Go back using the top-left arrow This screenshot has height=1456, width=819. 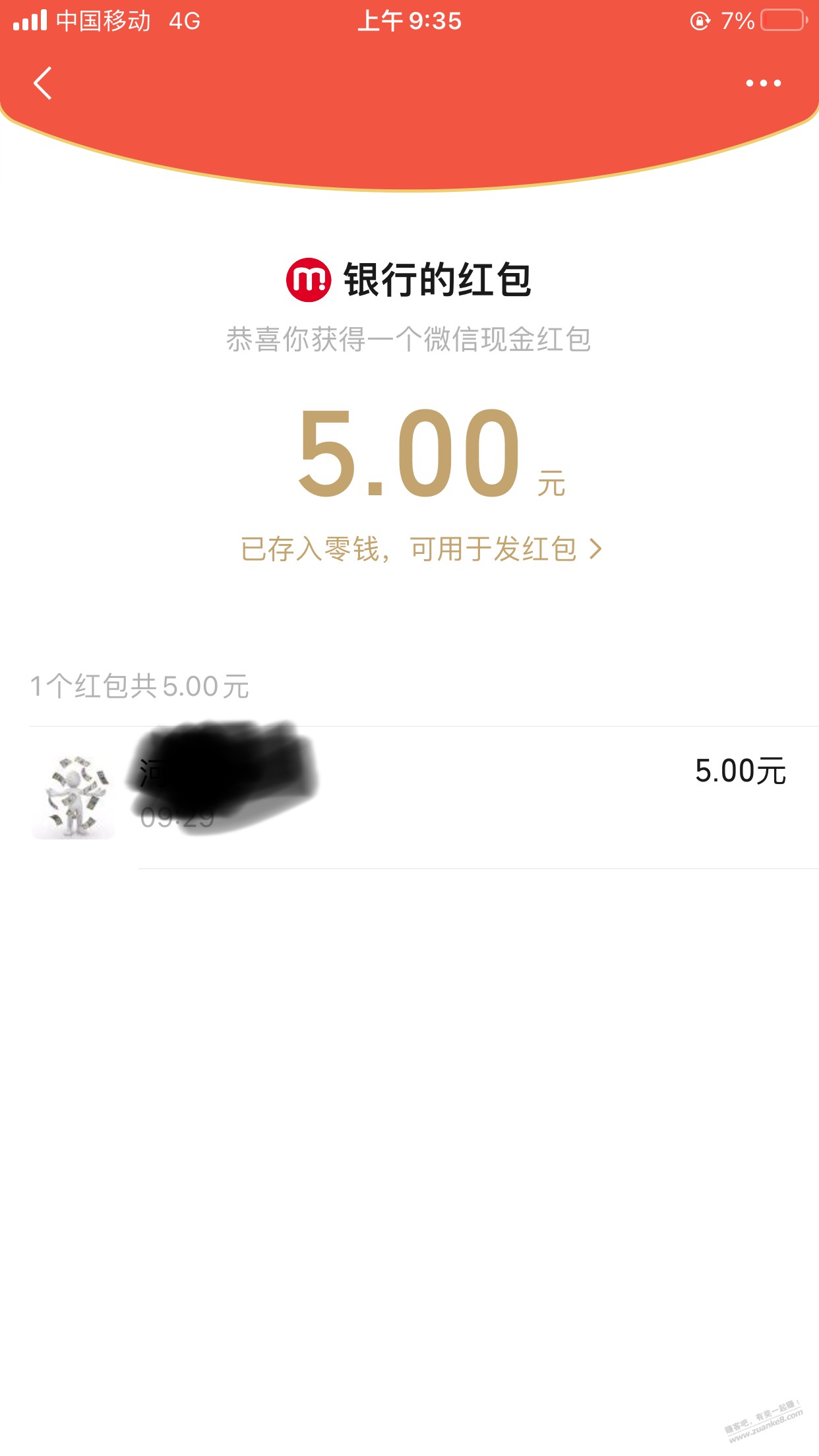pyautogui.click(x=43, y=83)
